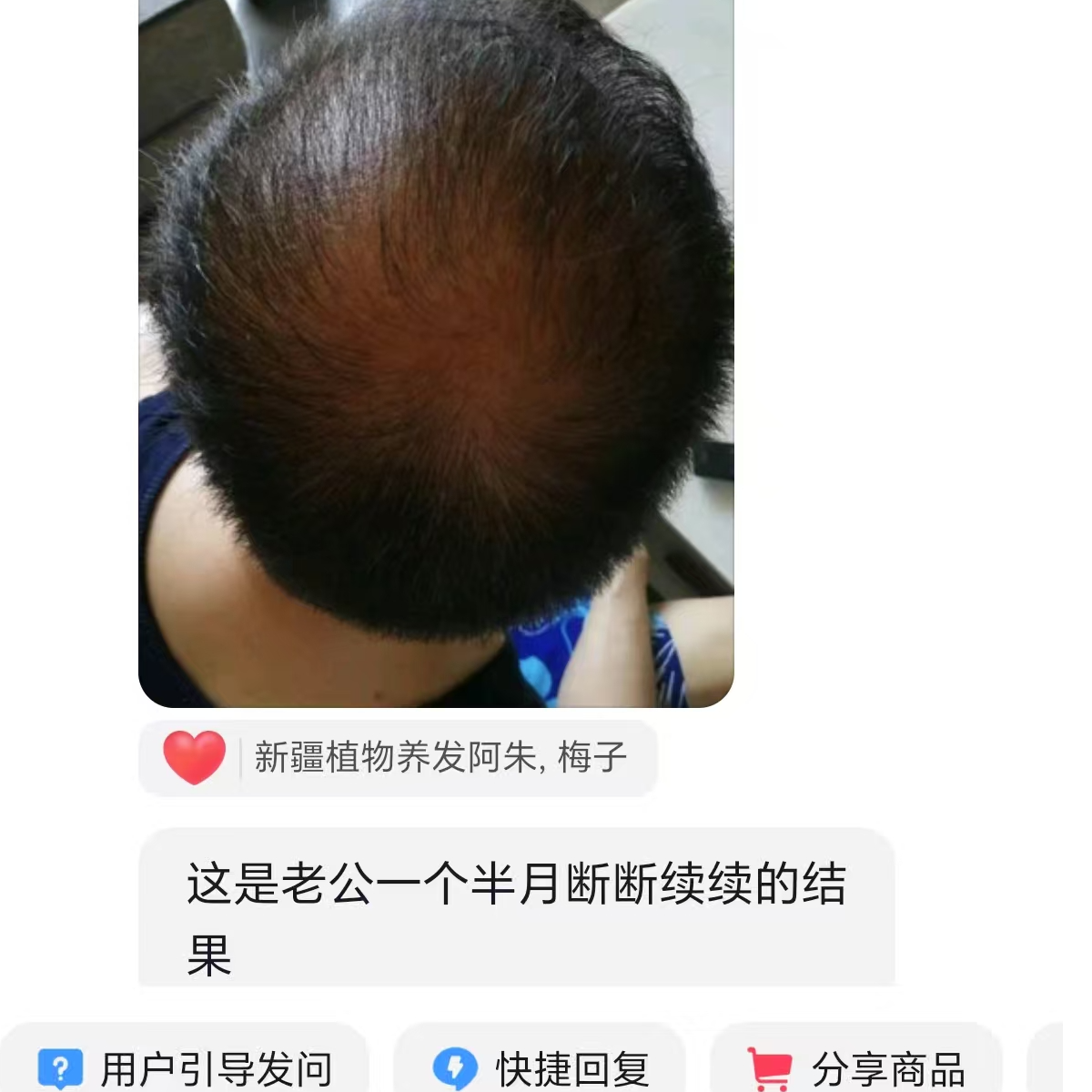Image resolution: width=1092 pixels, height=1092 pixels.
Task: Open the hair photo in the chat
Action: (x=436, y=353)
